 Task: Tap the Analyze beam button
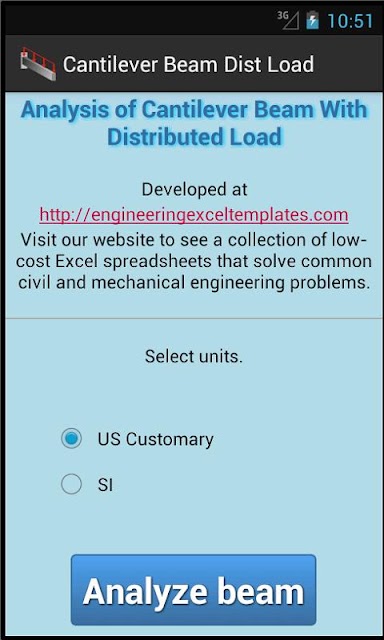click(193, 590)
